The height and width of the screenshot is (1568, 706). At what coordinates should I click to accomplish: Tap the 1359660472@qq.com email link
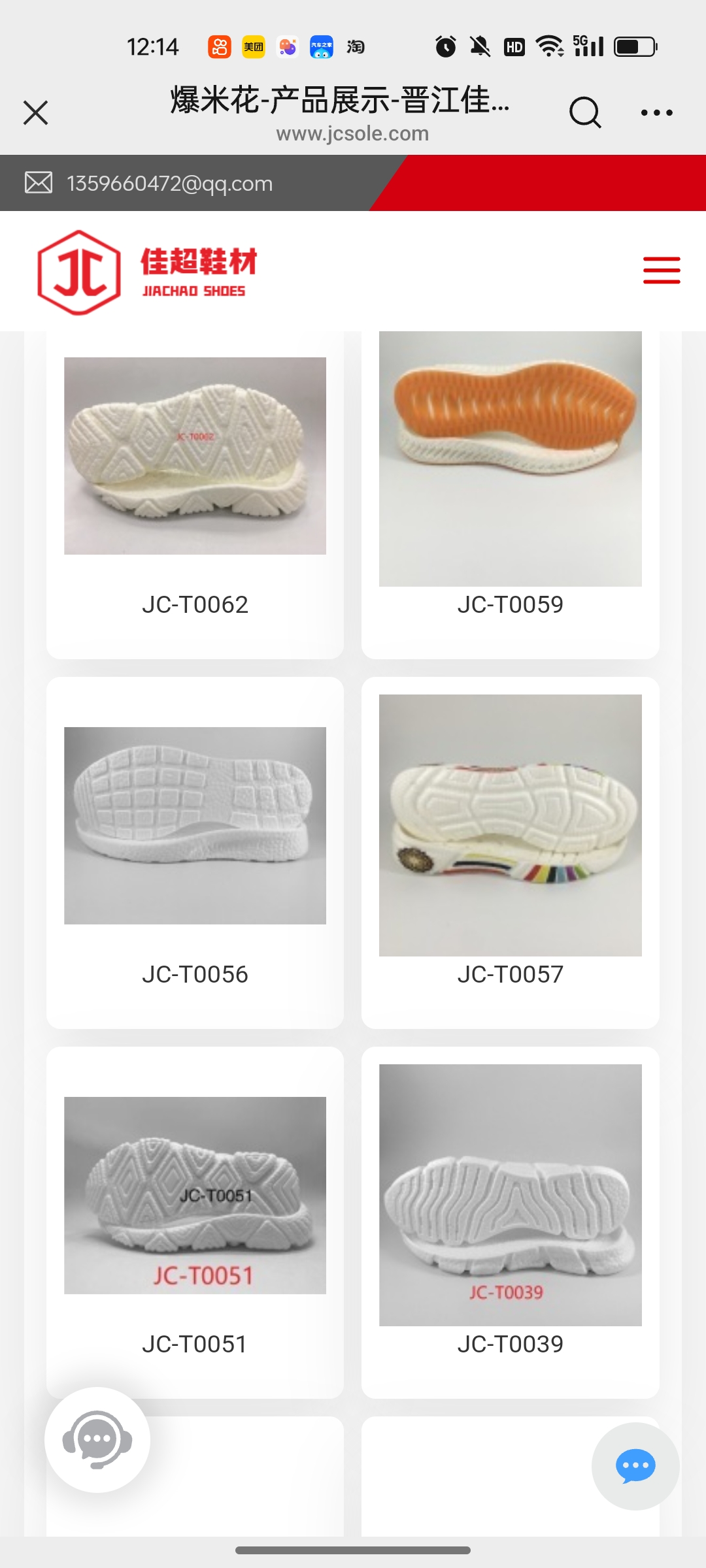[169, 184]
